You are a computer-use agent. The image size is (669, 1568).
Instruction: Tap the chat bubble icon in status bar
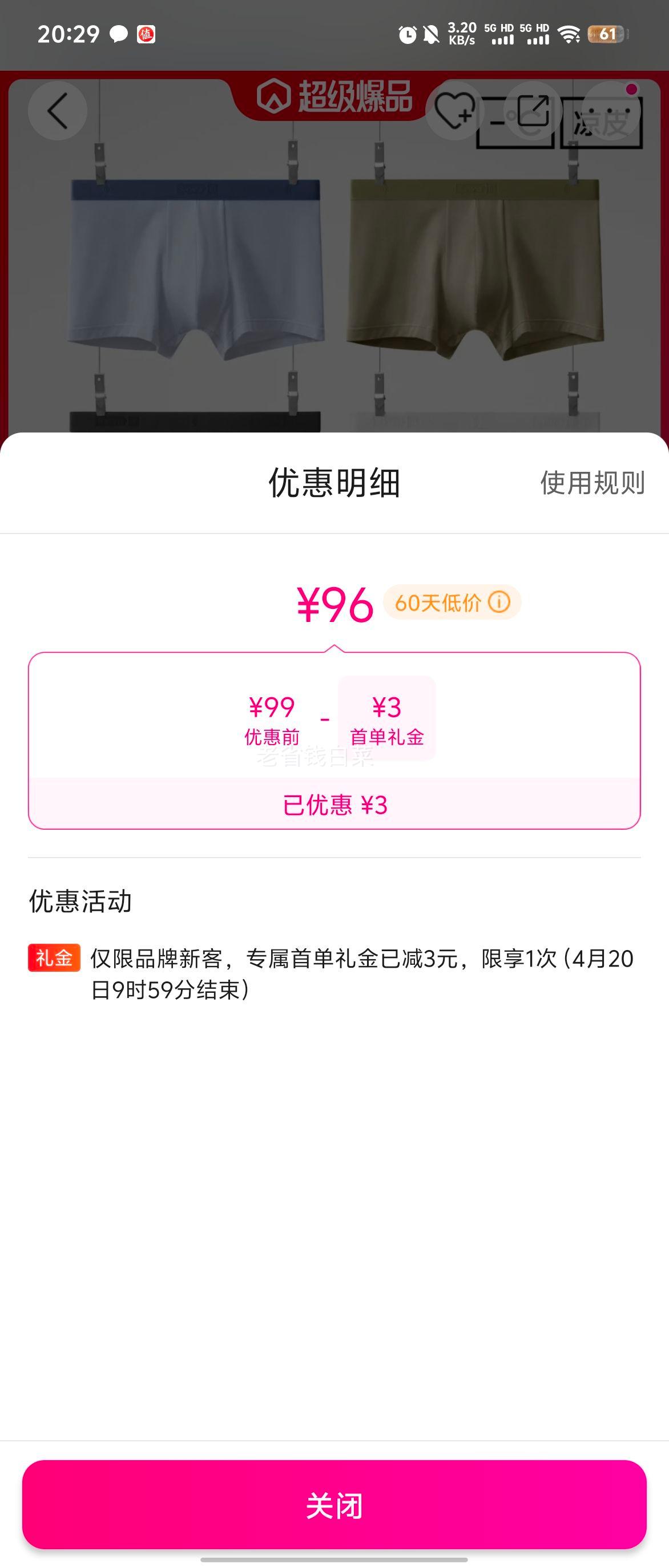click(117, 34)
